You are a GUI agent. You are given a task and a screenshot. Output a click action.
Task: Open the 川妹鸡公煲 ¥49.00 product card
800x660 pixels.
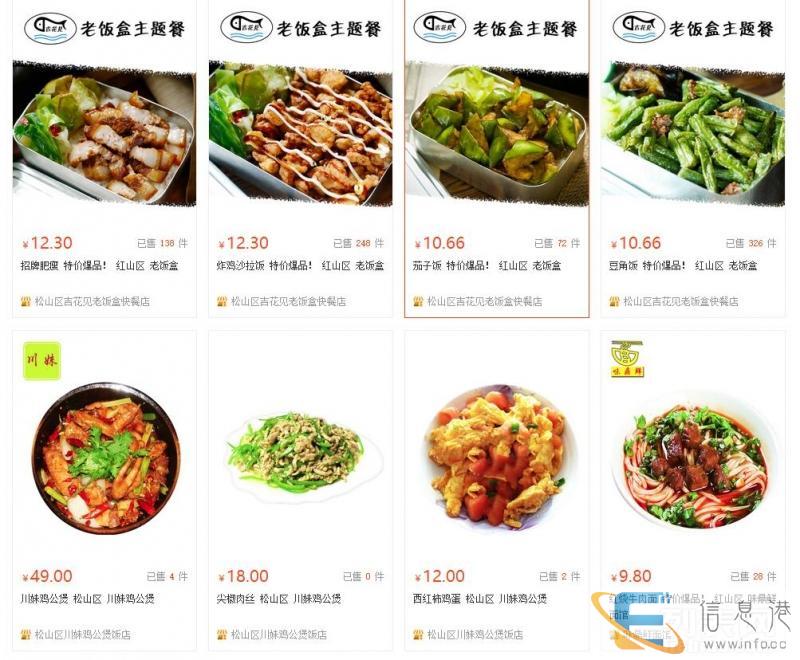click(x=104, y=455)
